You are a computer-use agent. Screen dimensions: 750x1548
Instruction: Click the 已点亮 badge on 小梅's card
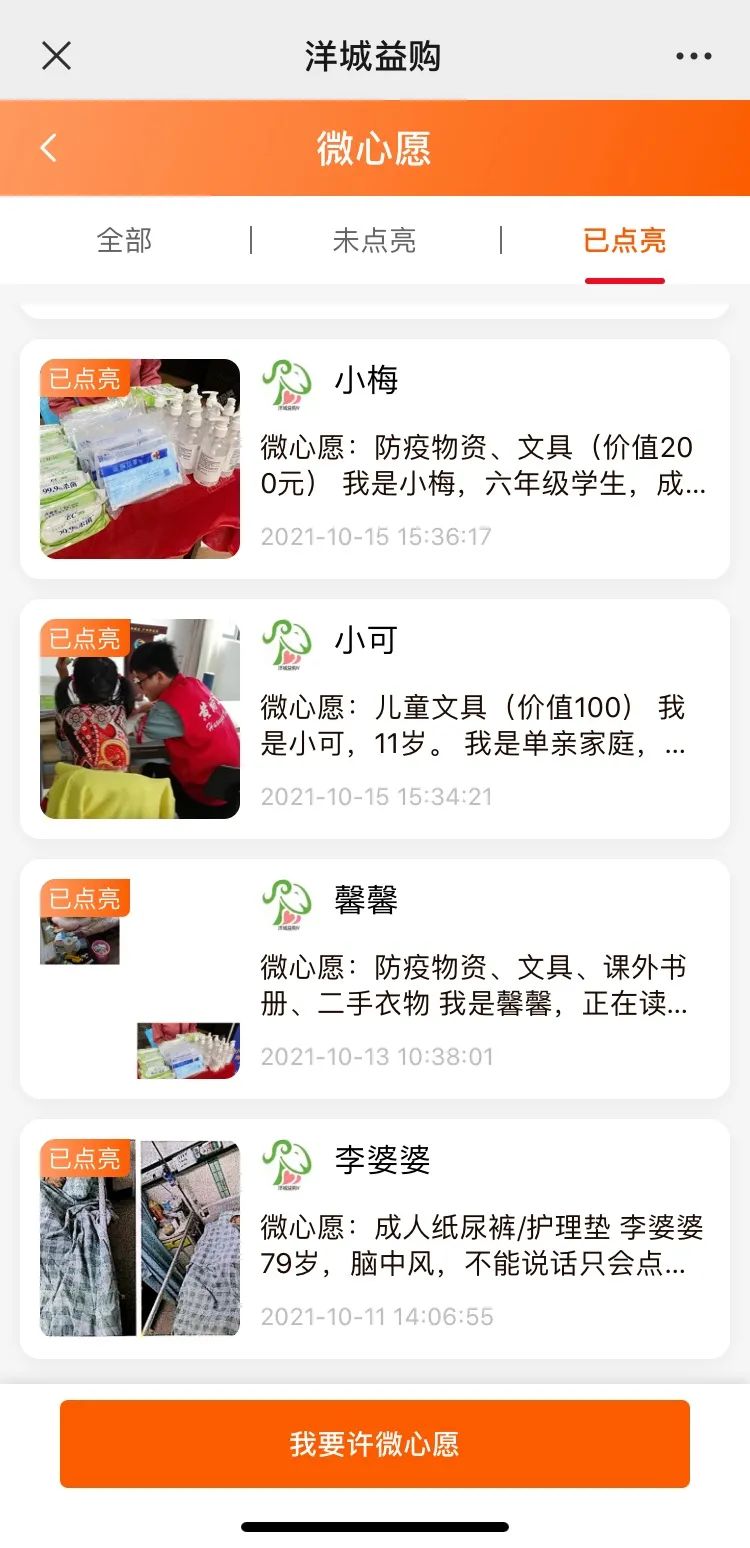click(85, 378)
